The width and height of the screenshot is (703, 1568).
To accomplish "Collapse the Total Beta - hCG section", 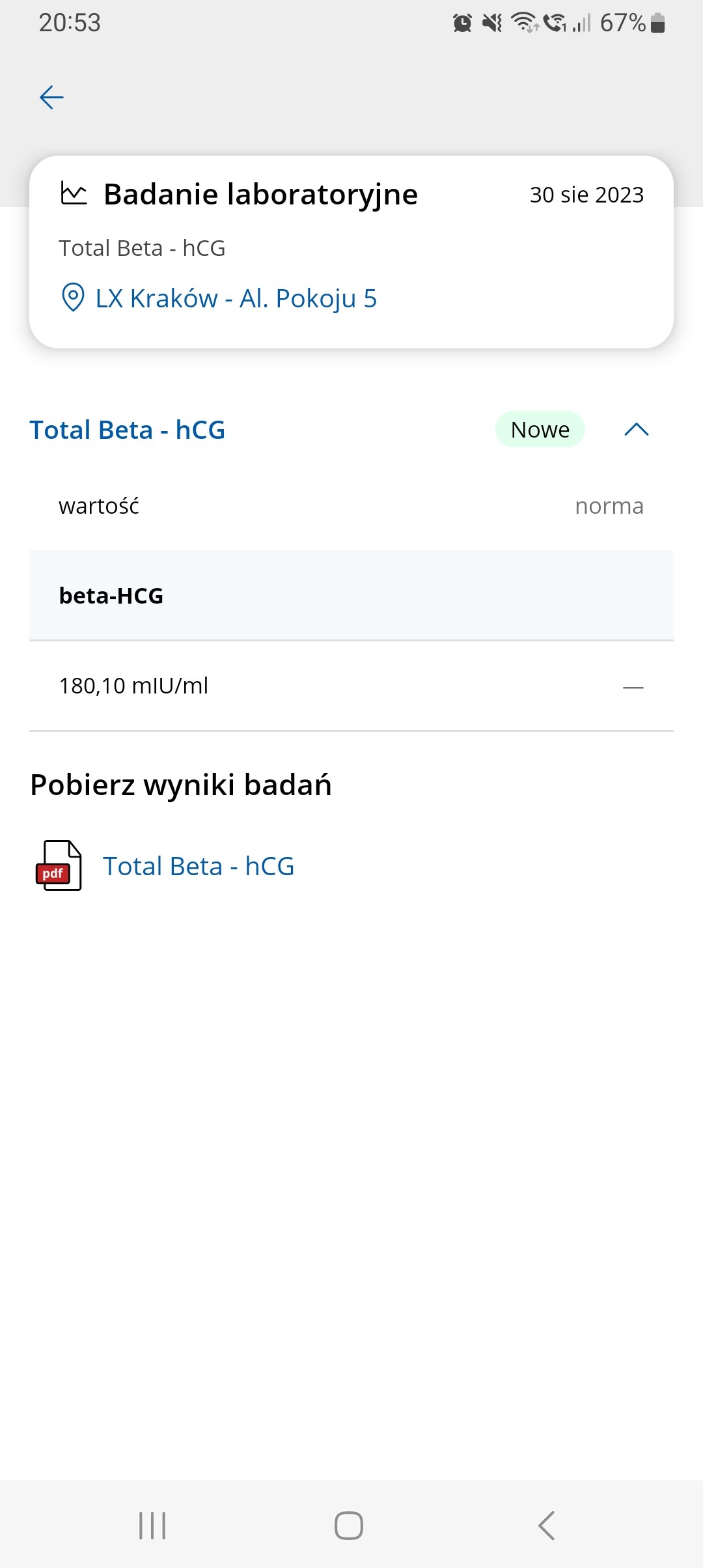I will pos(636,430).
